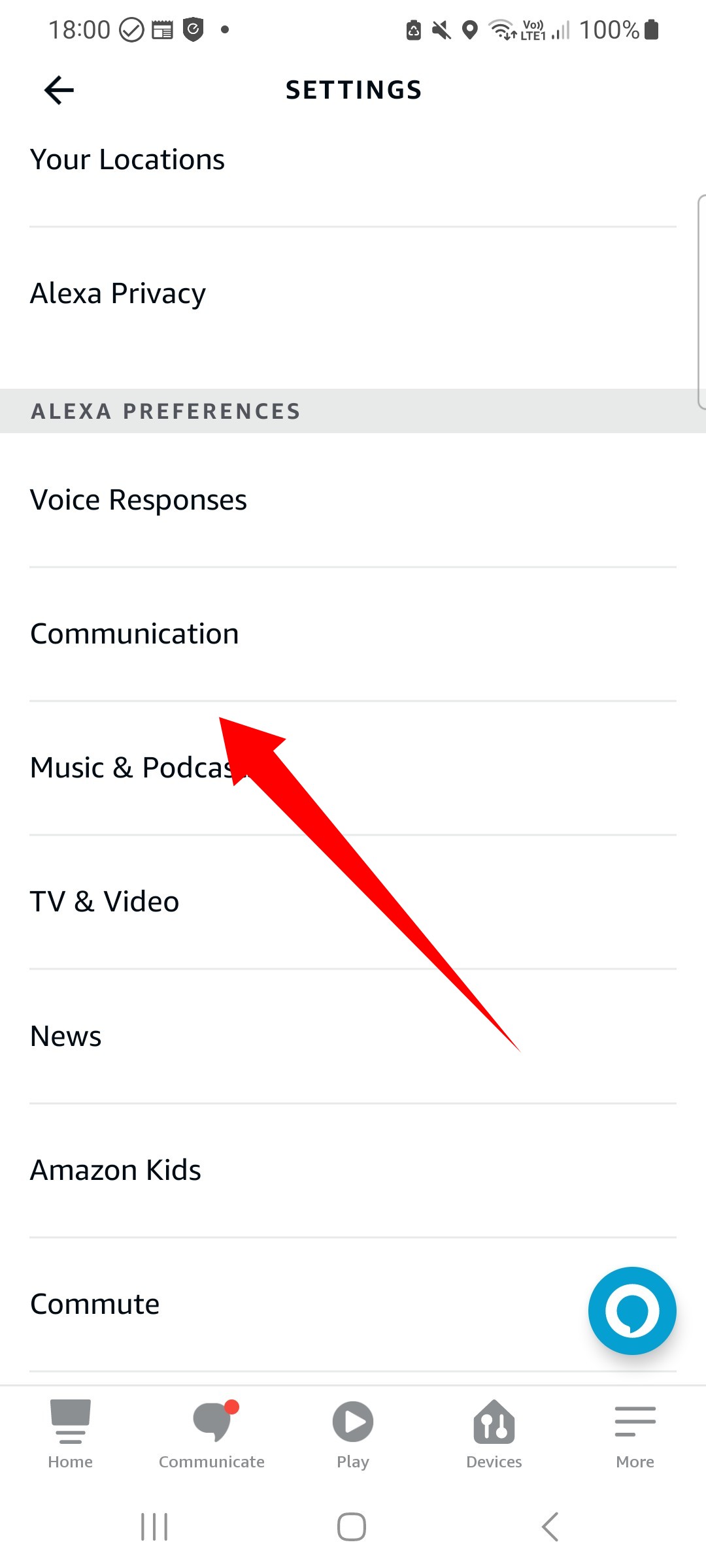Open Communication settings
Screen dimensions: 706x1568
(x=353, y=634)
